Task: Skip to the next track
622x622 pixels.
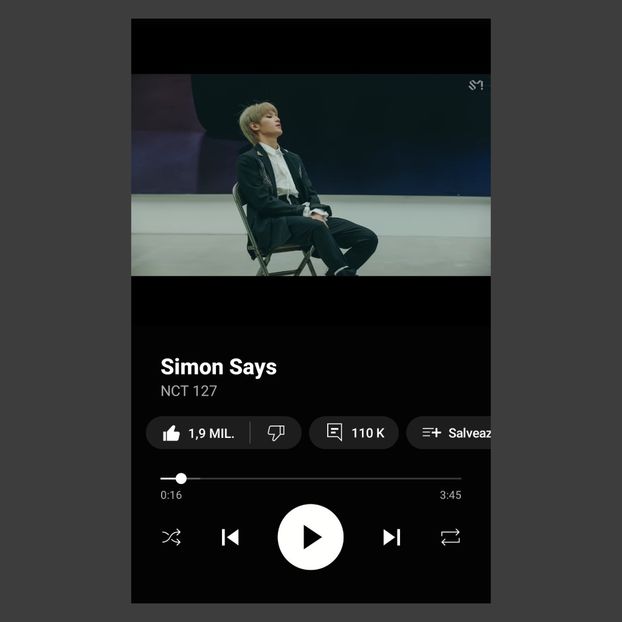Action: (391, 538)
